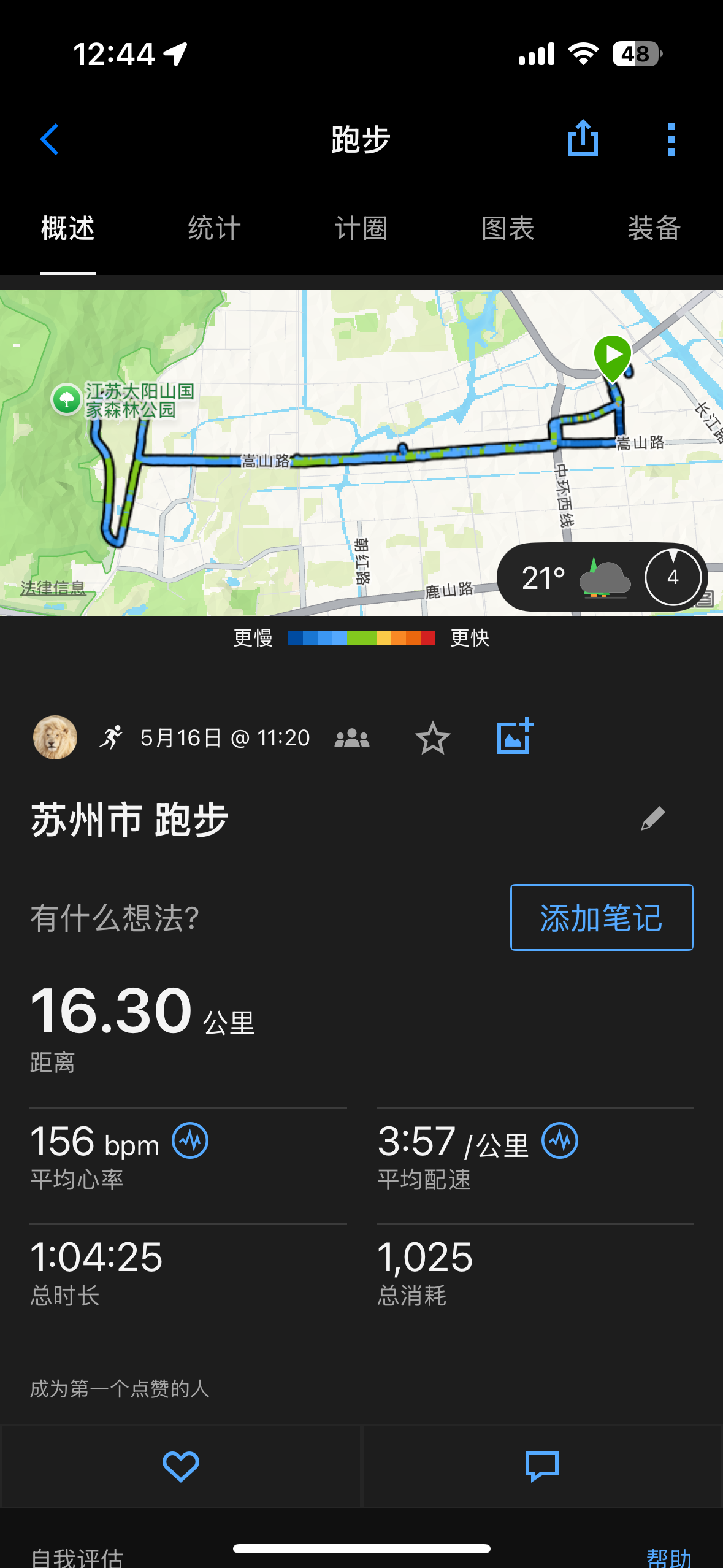Change activity privacy via people icon
Image resolution: width=723 pixels, height=1568 pixels.
352,737
